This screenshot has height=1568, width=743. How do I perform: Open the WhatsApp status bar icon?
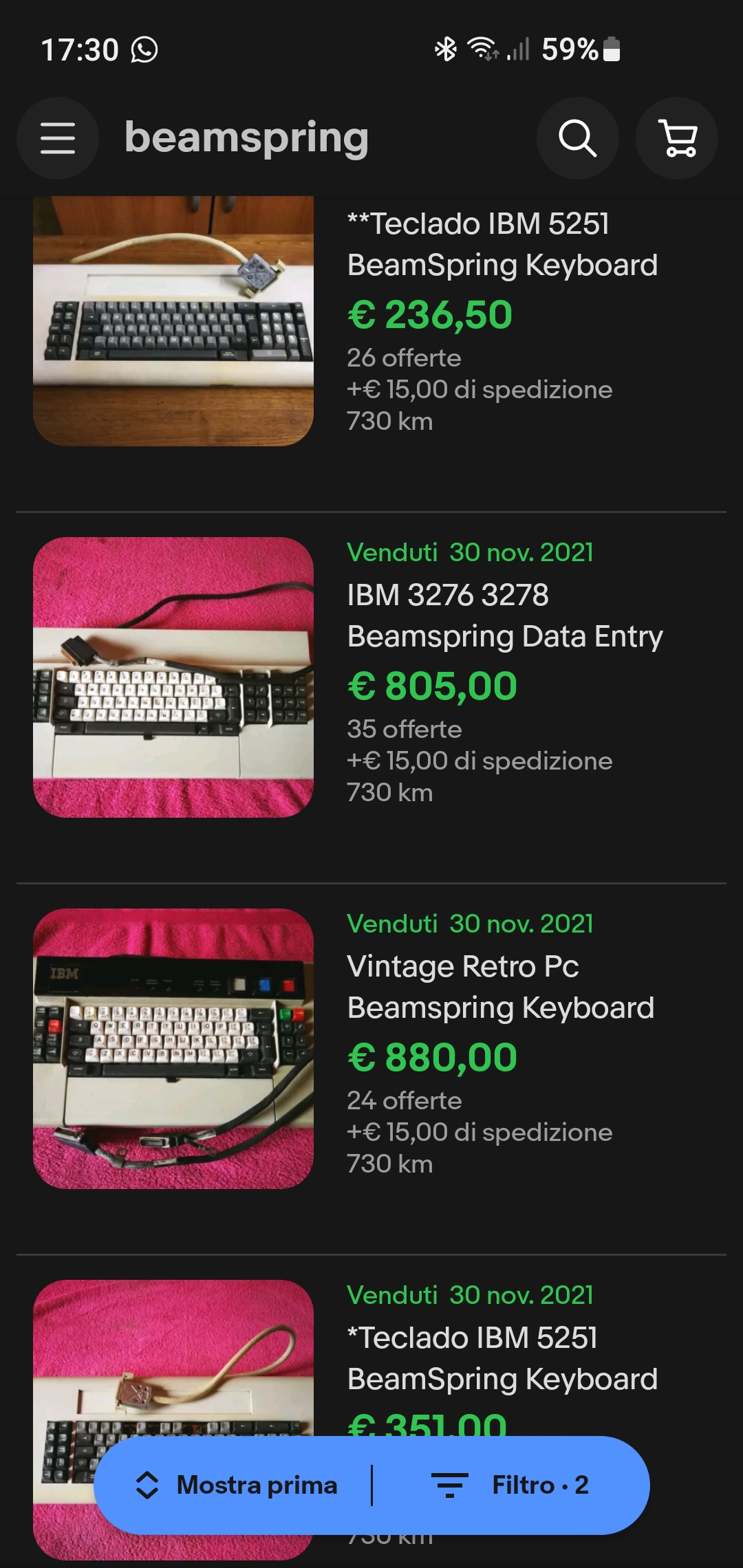(x=144, y=49)
